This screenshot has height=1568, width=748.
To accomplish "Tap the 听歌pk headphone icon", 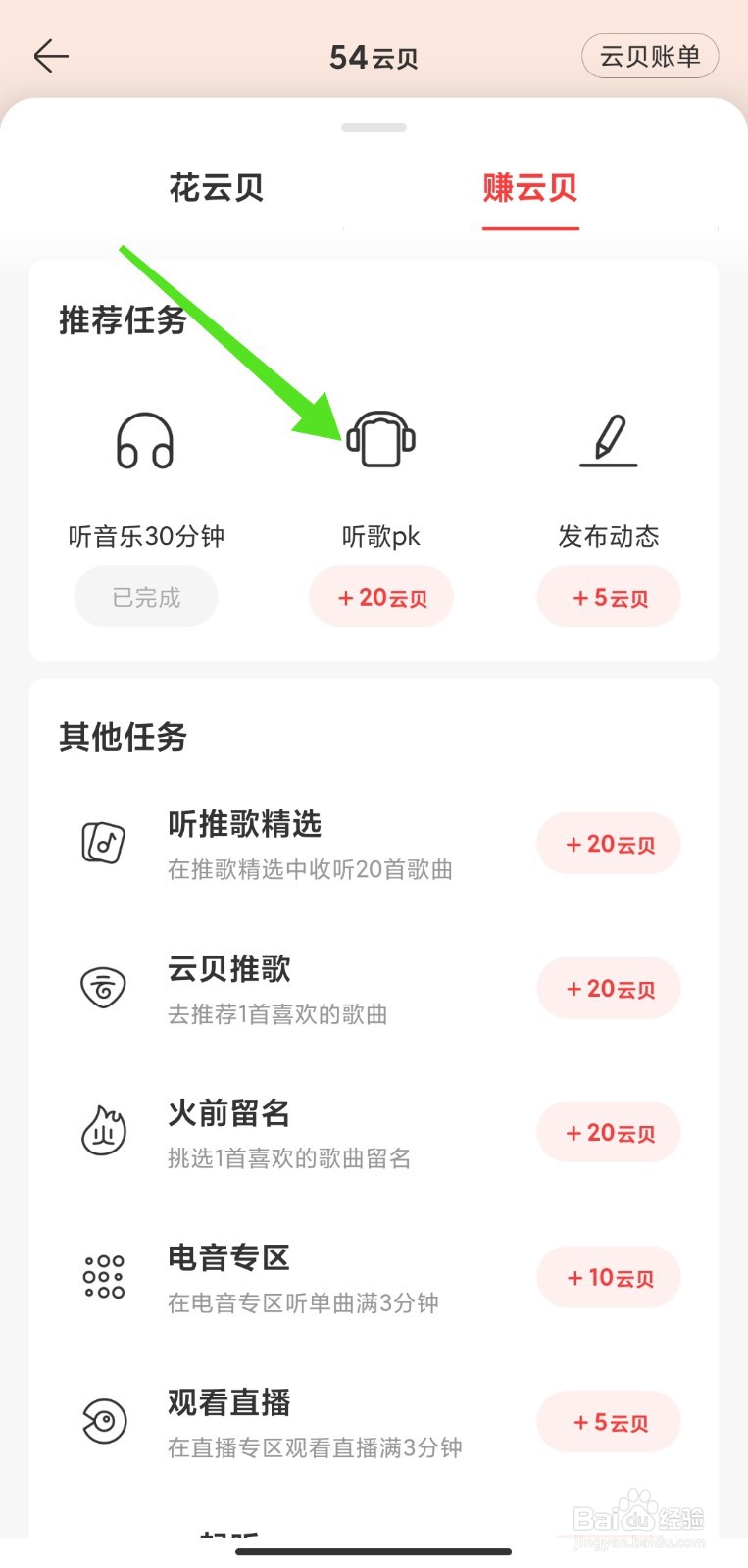I will point(380,440).
